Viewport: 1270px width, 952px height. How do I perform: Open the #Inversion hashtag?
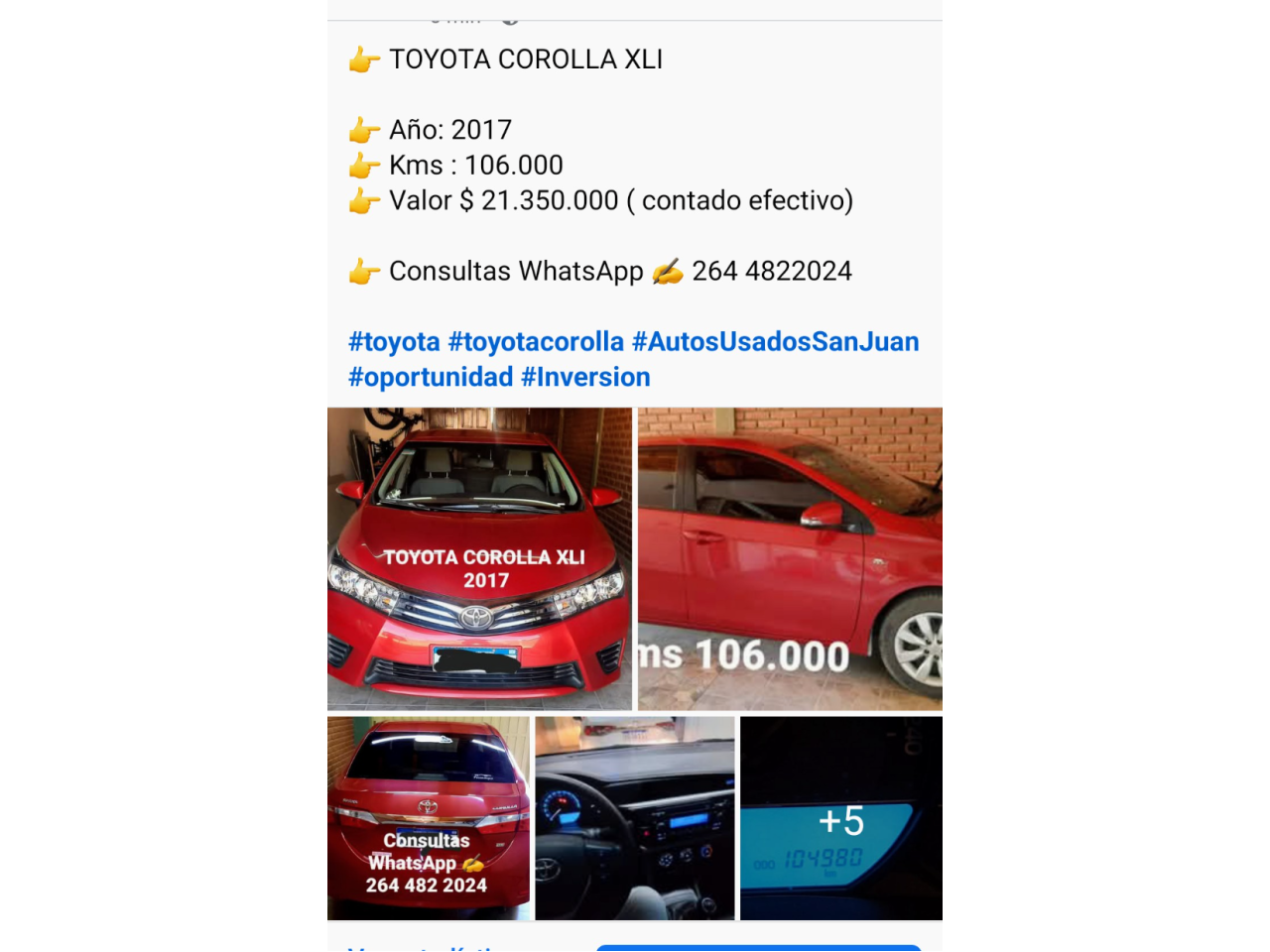tap(585, 378)
